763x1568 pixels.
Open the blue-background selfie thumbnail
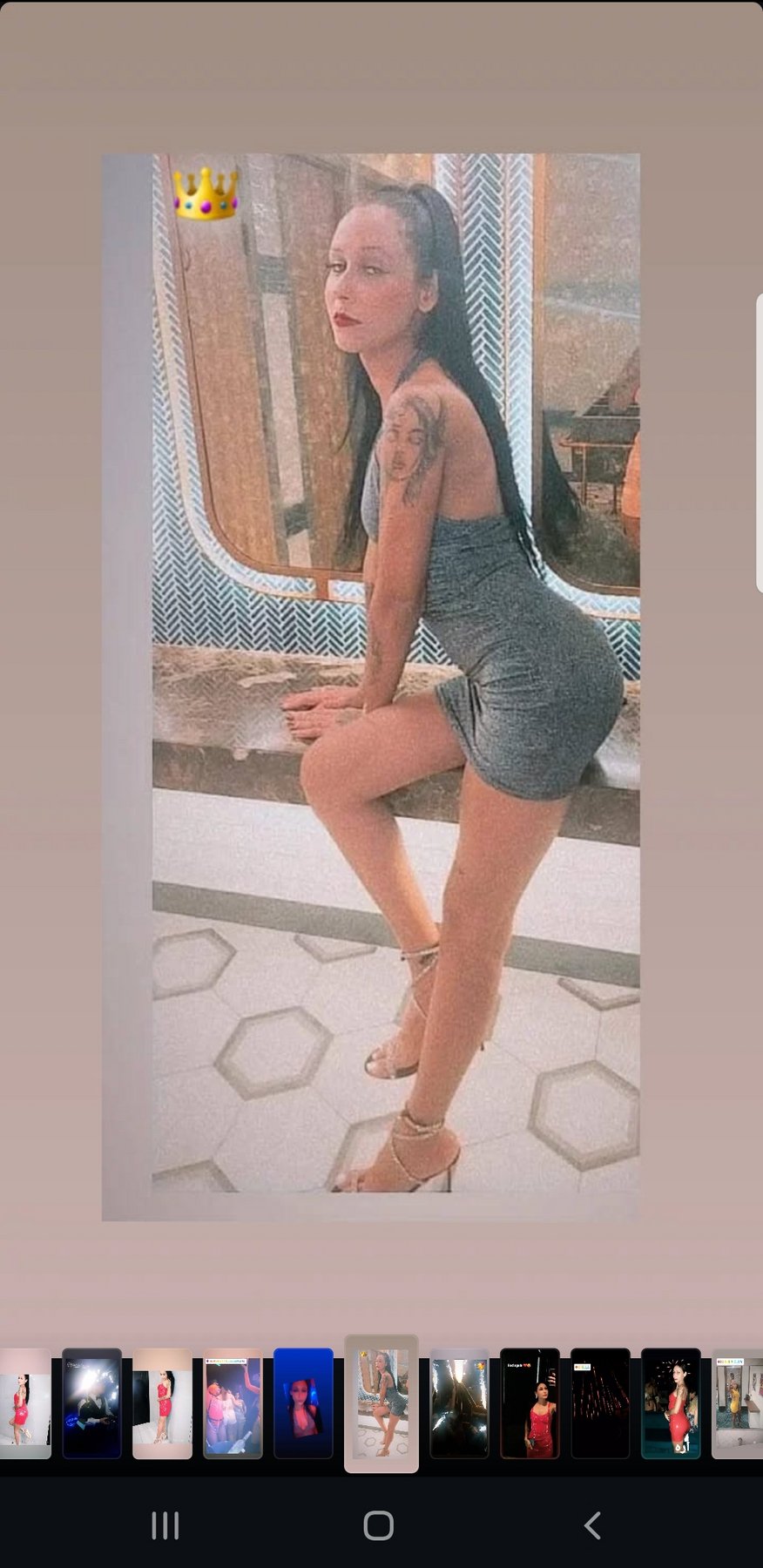tap(303, 1403)
